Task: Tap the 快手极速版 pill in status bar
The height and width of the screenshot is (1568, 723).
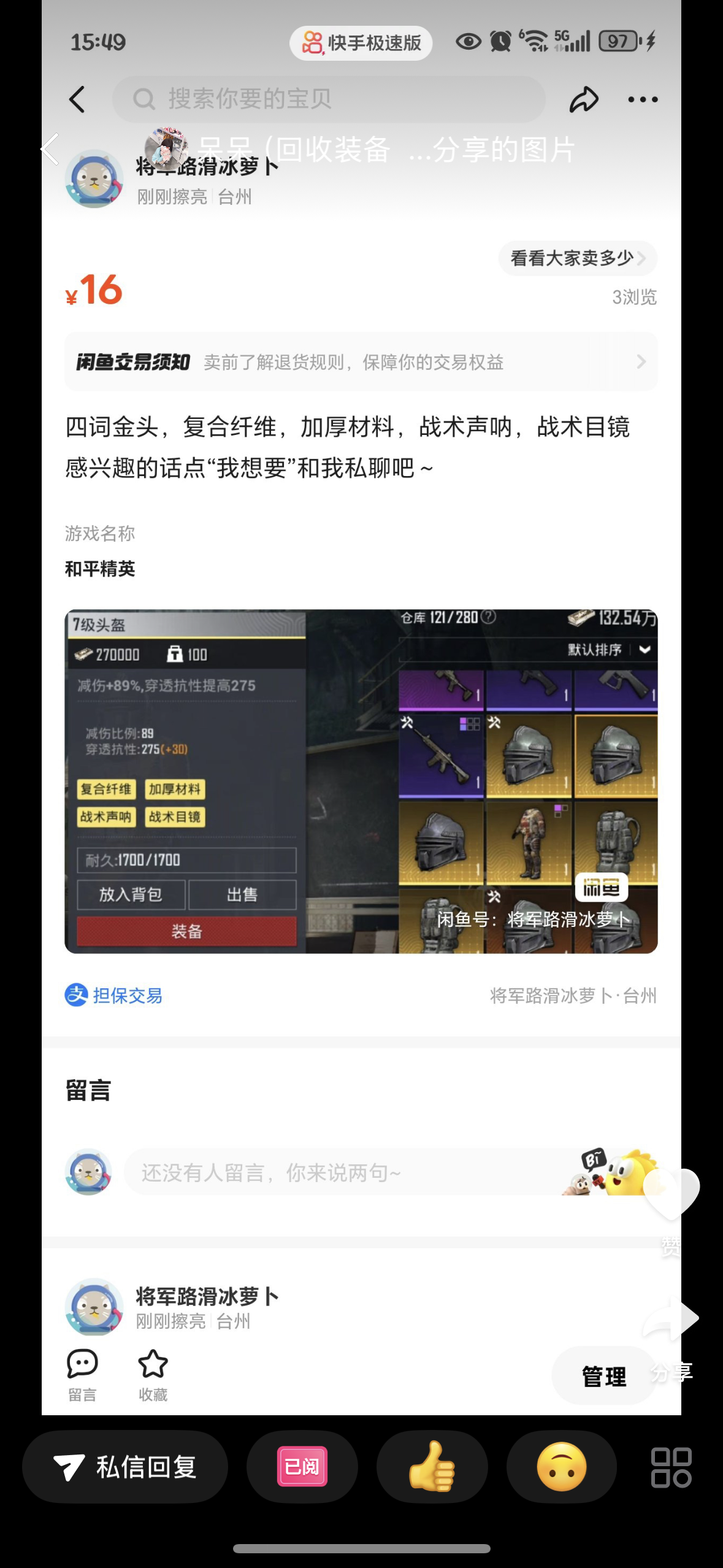Action: coord(361,43)
